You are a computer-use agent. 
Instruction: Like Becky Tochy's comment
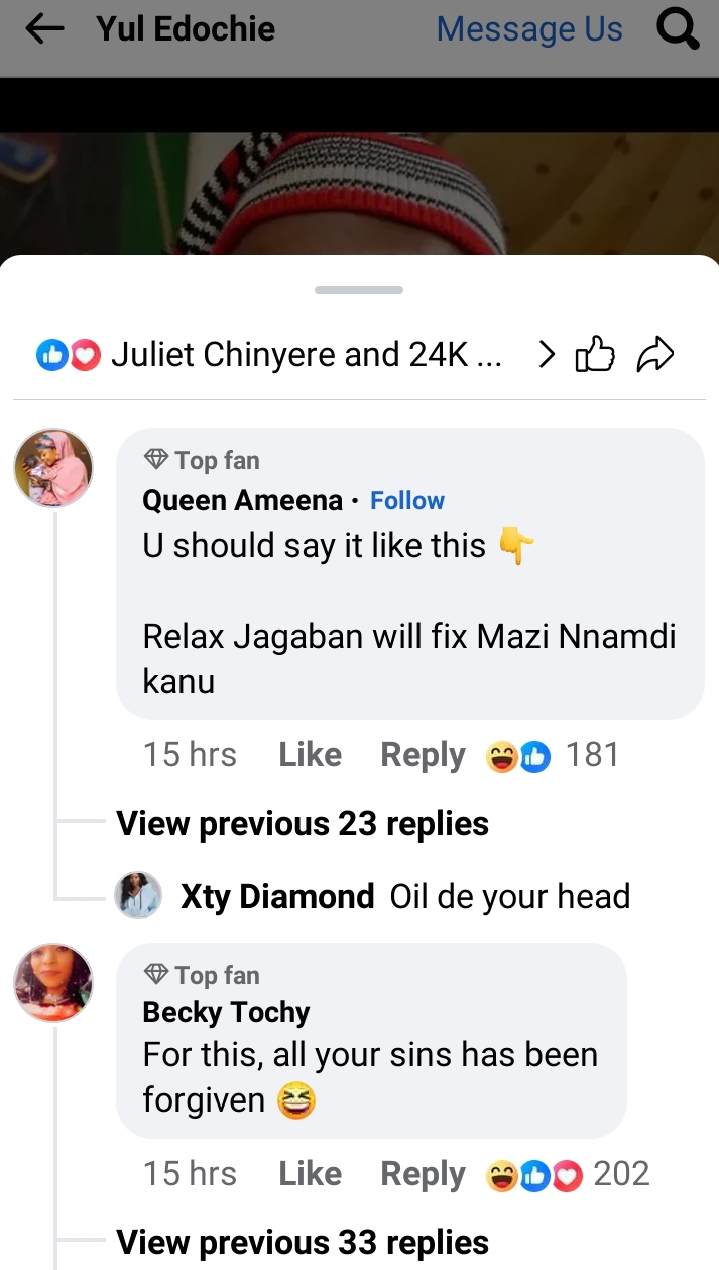tap(309, 1174)
